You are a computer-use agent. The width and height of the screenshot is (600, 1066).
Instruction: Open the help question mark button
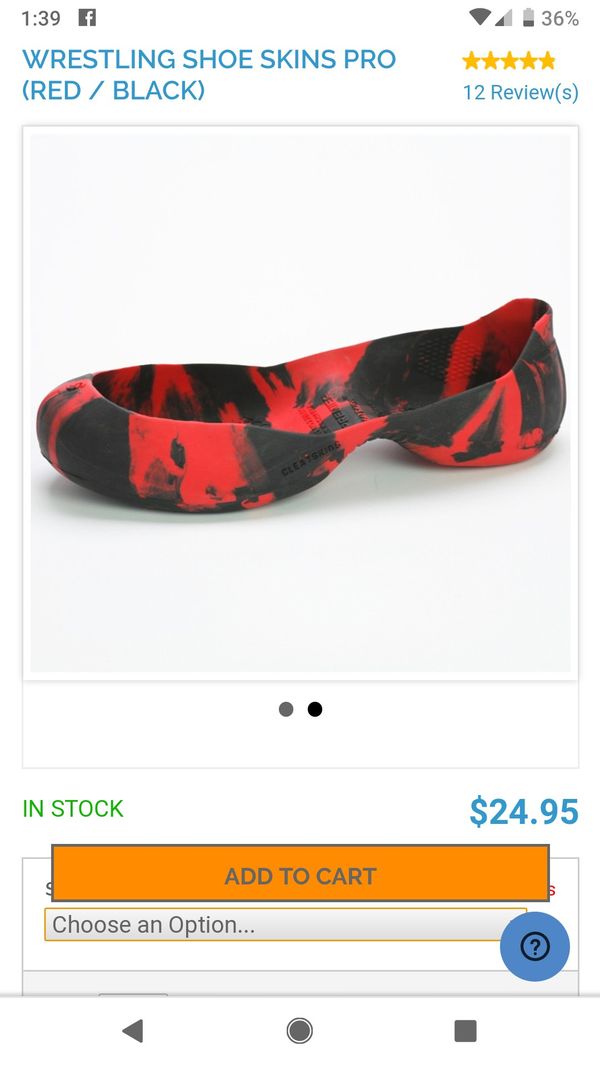(x=535, y=946)
